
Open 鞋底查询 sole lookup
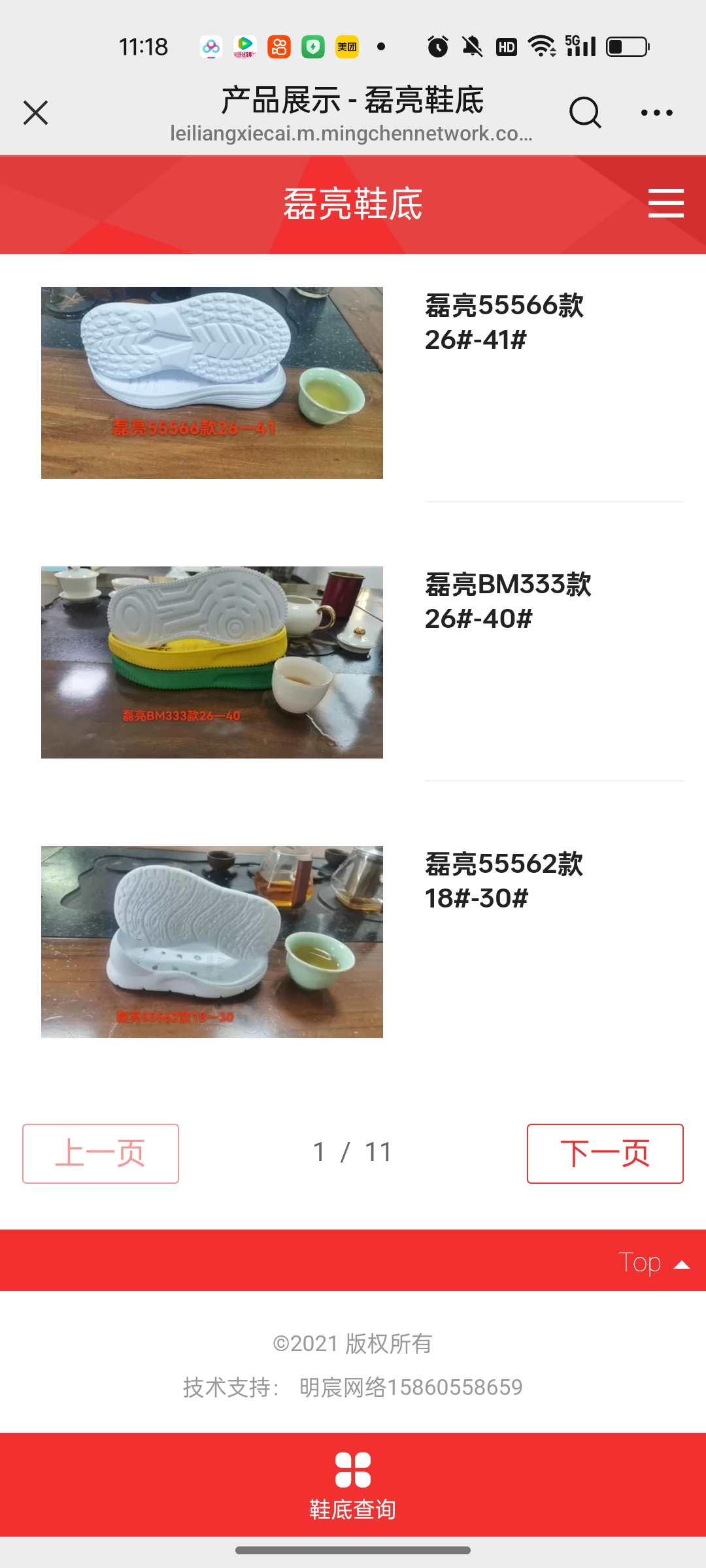pos(353,1484)
